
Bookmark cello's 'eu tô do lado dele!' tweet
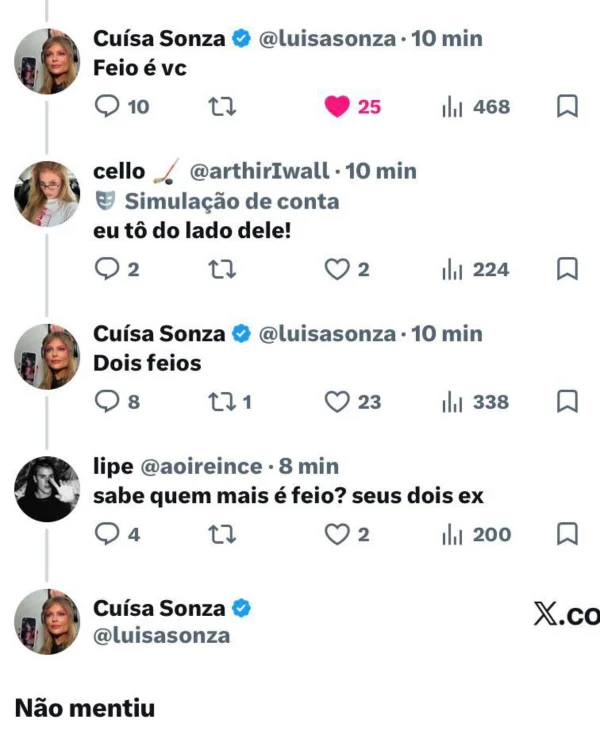tap(566, 269)
